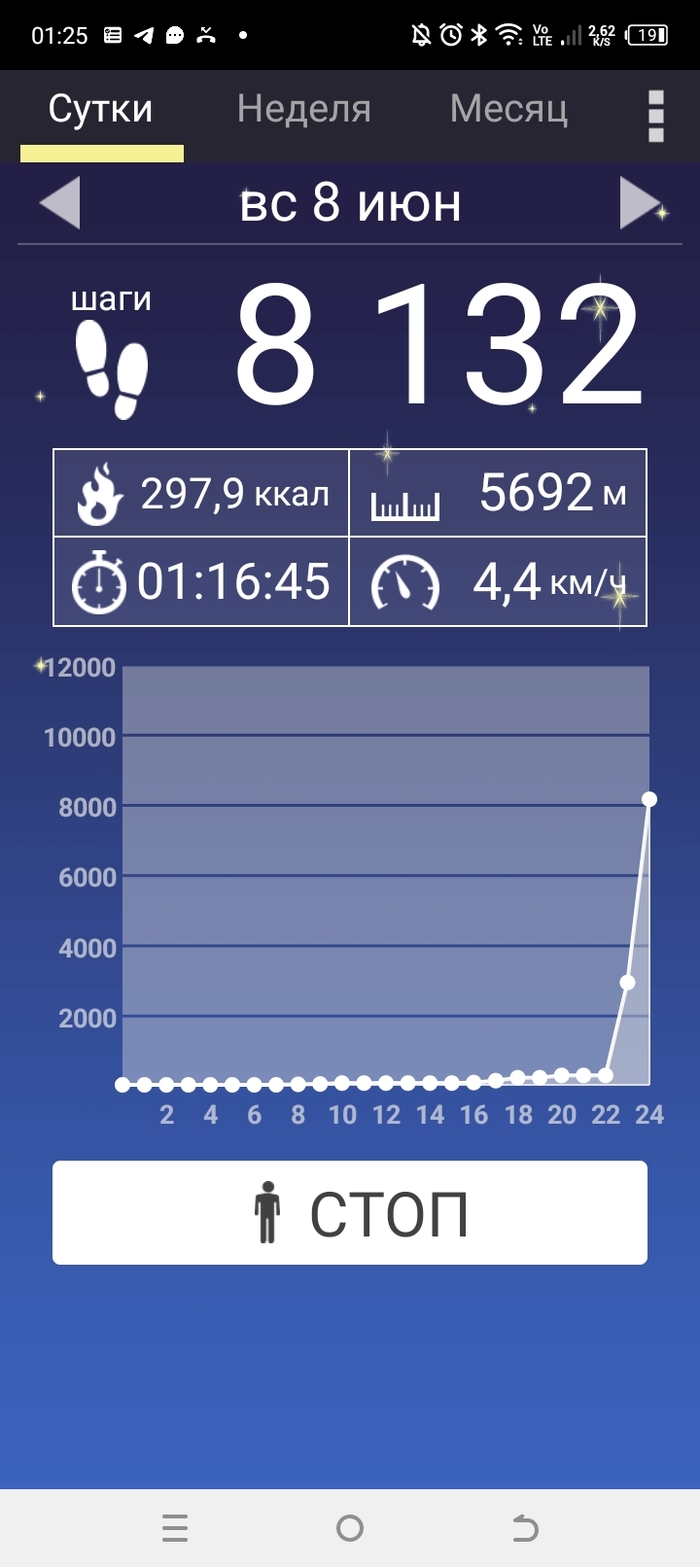Tap the СТОП button to stop counting
This screenshot has height=1567, width=700.
point(350,1213)
